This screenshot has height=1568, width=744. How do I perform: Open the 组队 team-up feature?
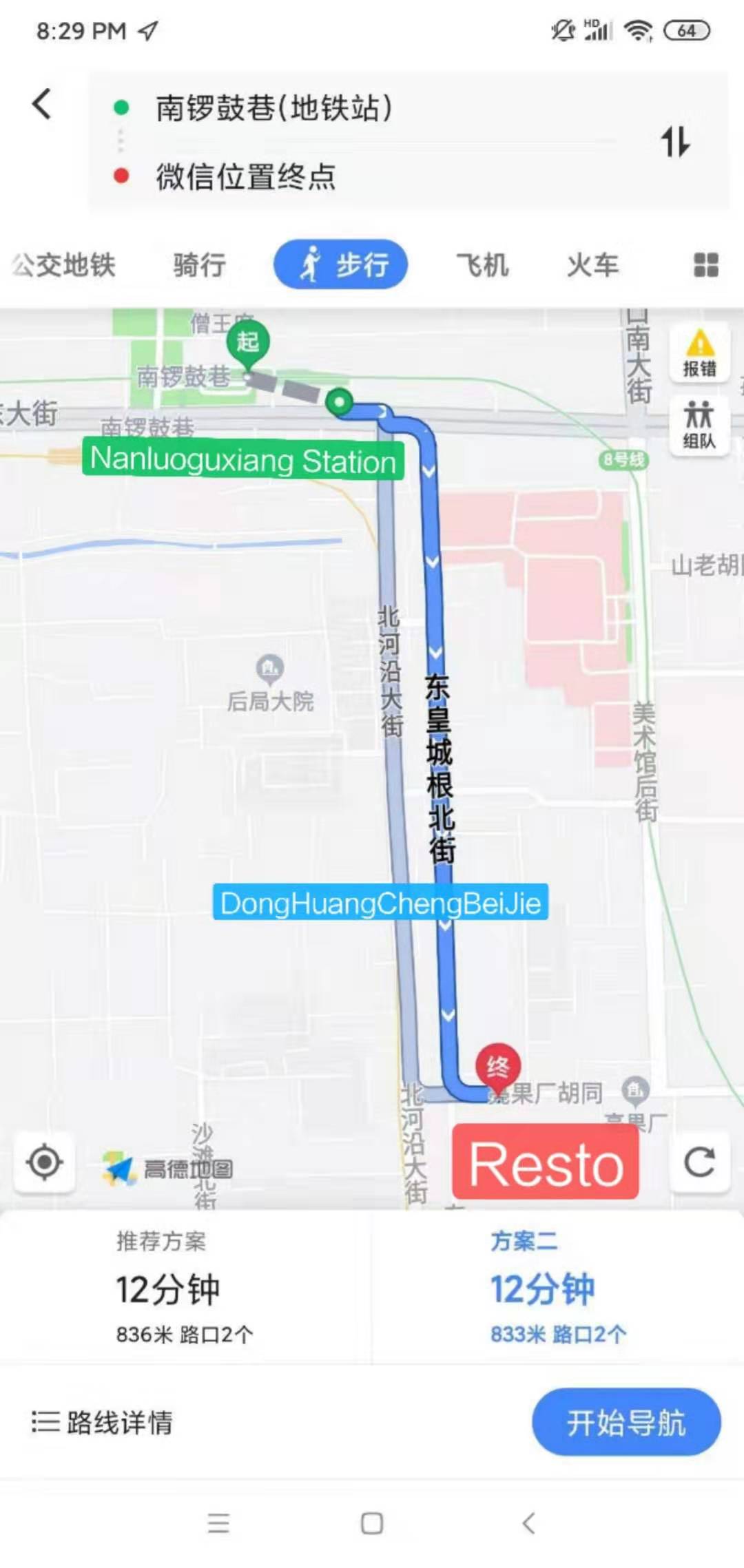point(699,426)
